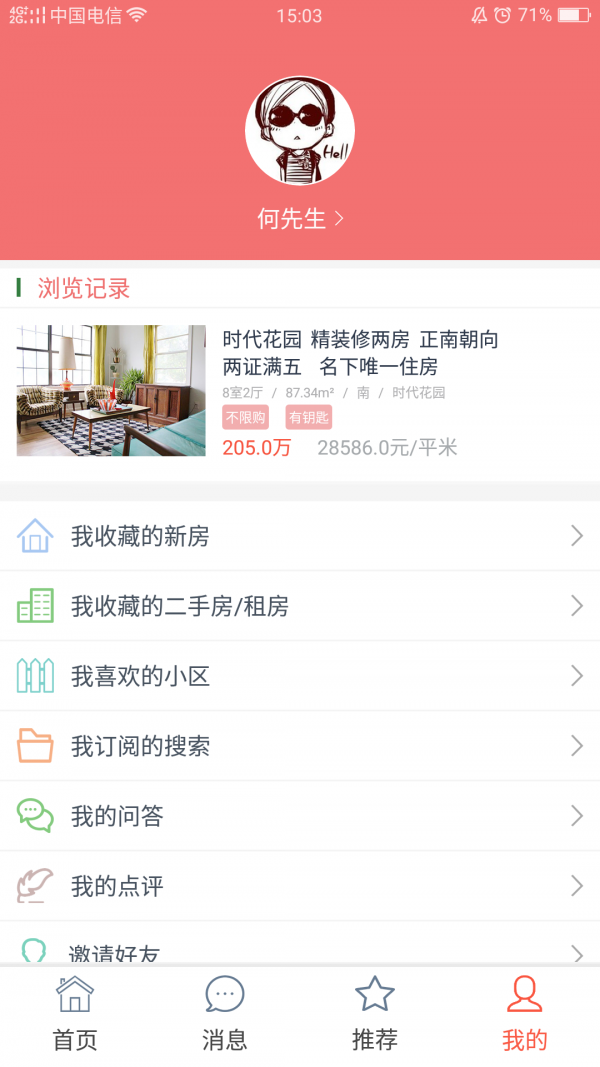Open 我收藏的二手房/租房
600x1067 pixels.
[300, 606]
